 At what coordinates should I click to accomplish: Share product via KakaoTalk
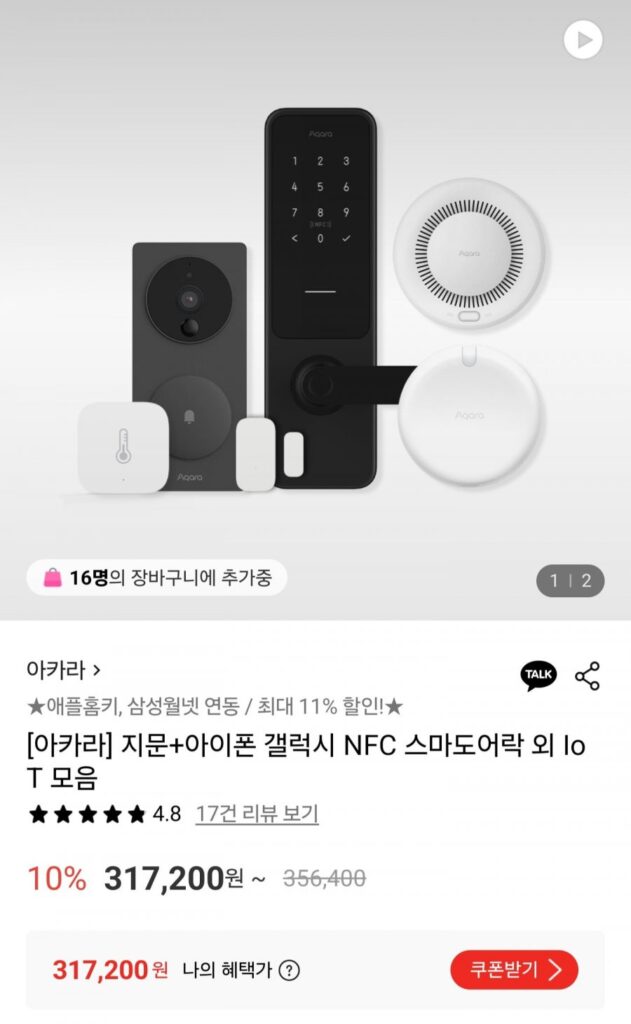pos(538,676)
